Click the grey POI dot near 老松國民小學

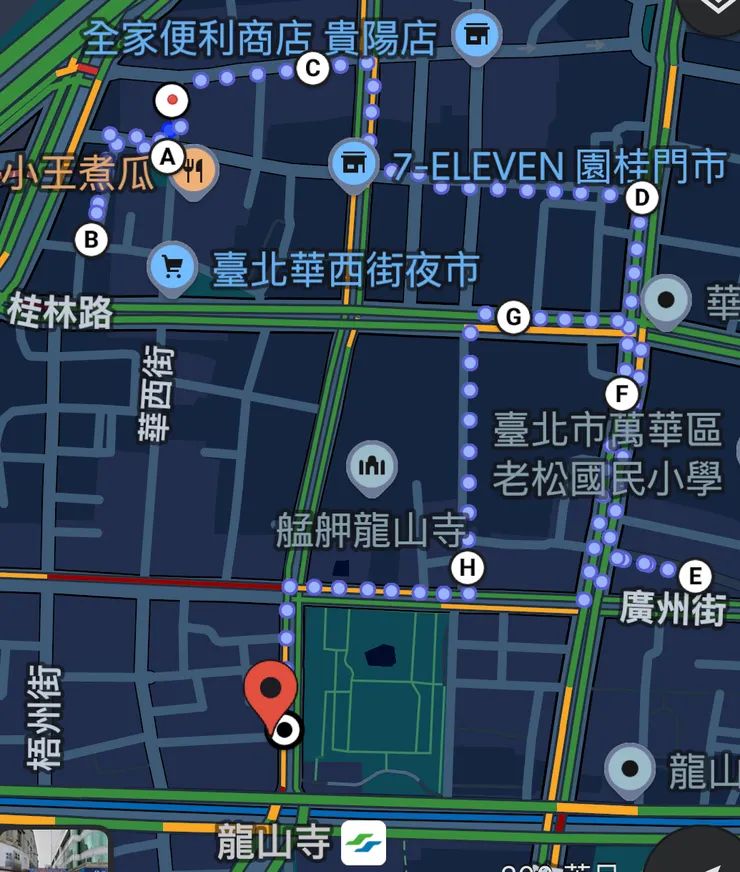(664, 300)
